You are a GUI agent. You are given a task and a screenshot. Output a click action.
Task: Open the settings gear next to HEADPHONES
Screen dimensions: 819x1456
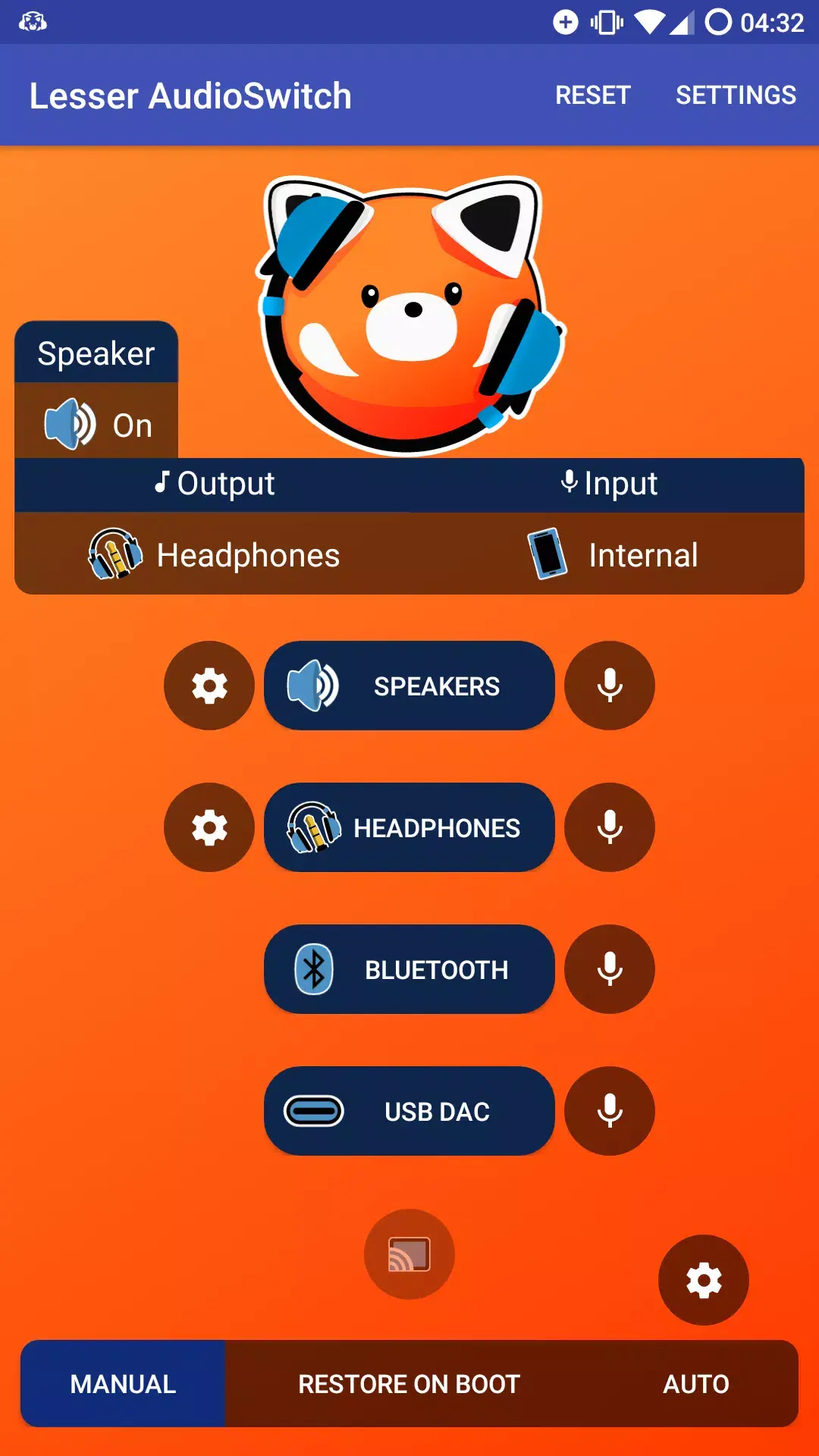tap(209, 827)
